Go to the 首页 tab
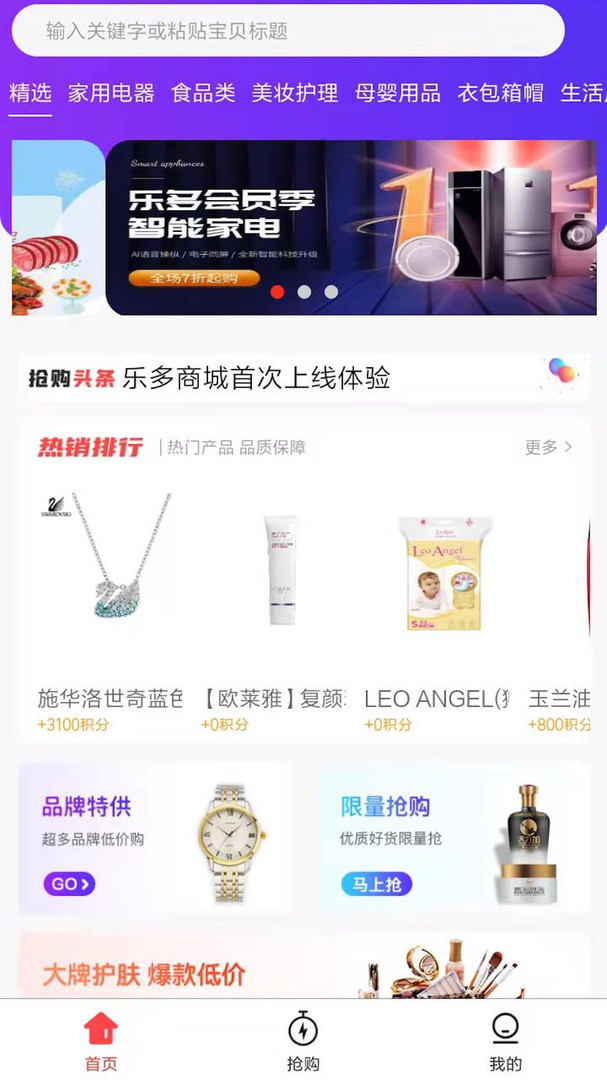Viewport: 607px width, 1080px height. click(100, 1040)
